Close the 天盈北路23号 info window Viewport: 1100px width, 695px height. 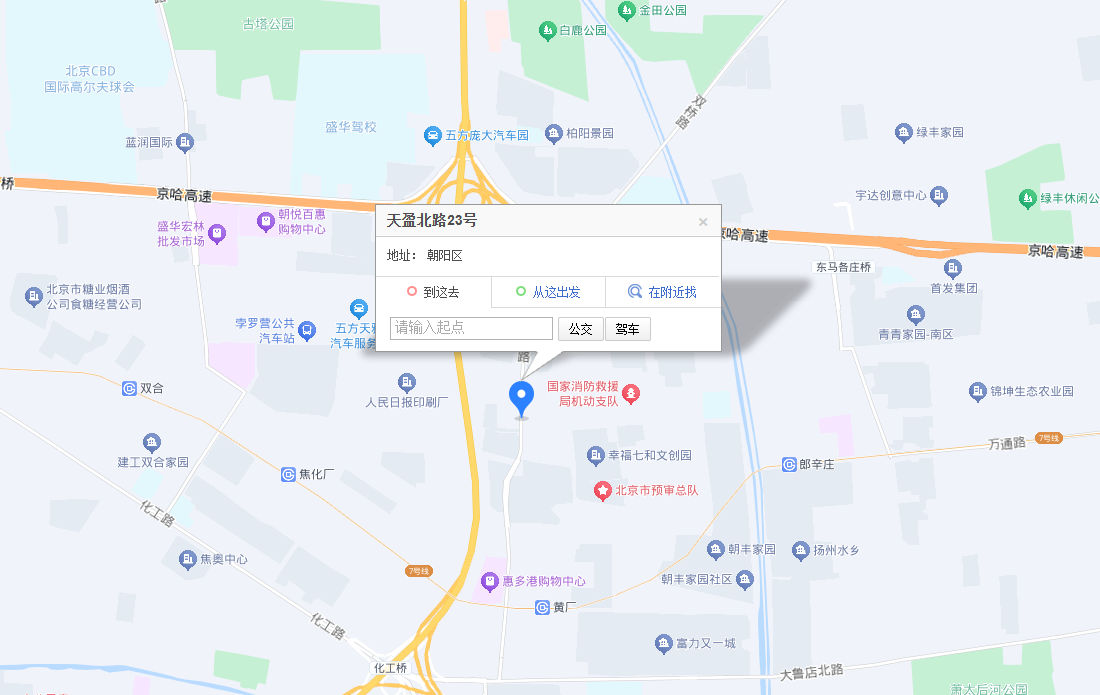click(703, 222)
